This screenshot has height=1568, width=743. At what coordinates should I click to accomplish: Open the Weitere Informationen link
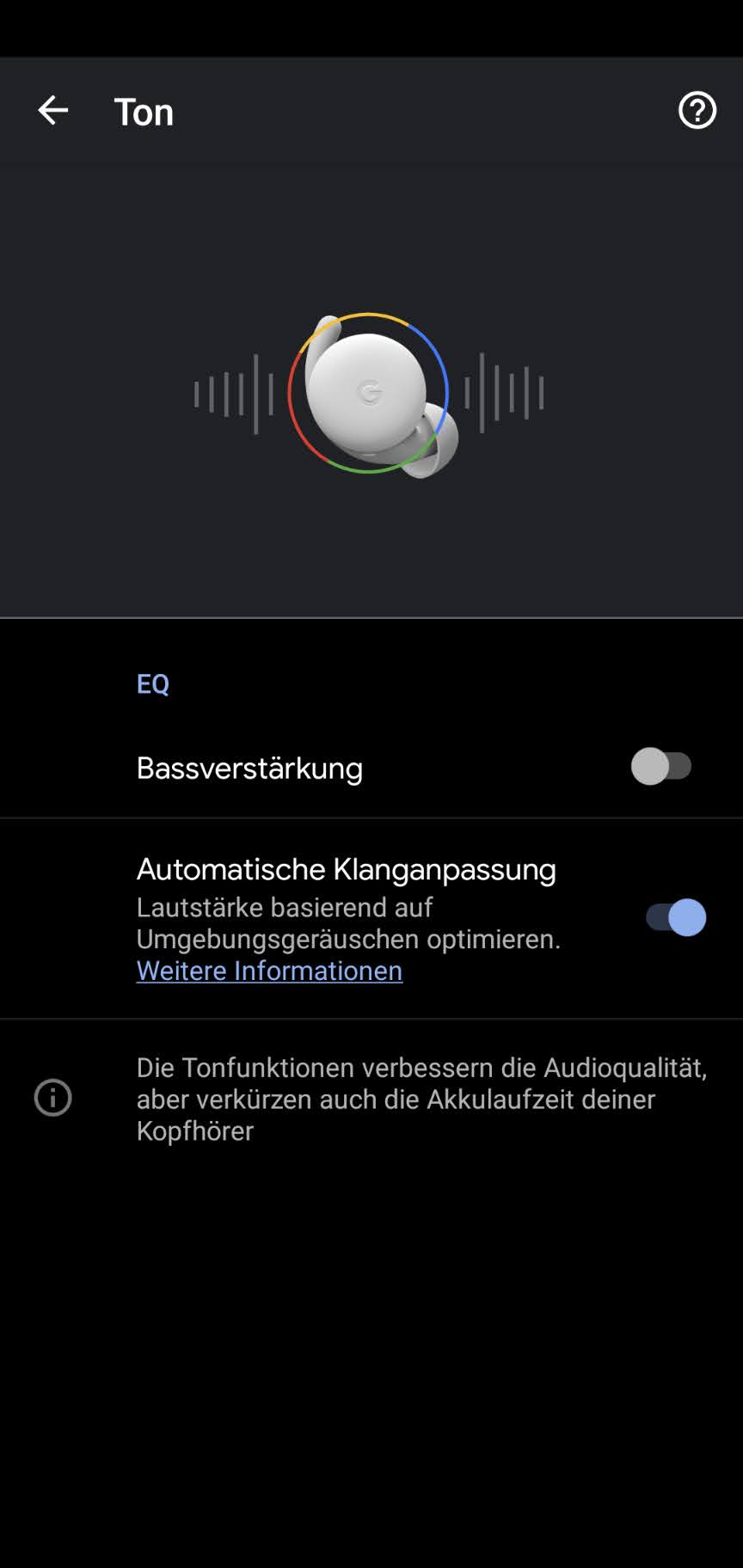(x=269, y=971)
